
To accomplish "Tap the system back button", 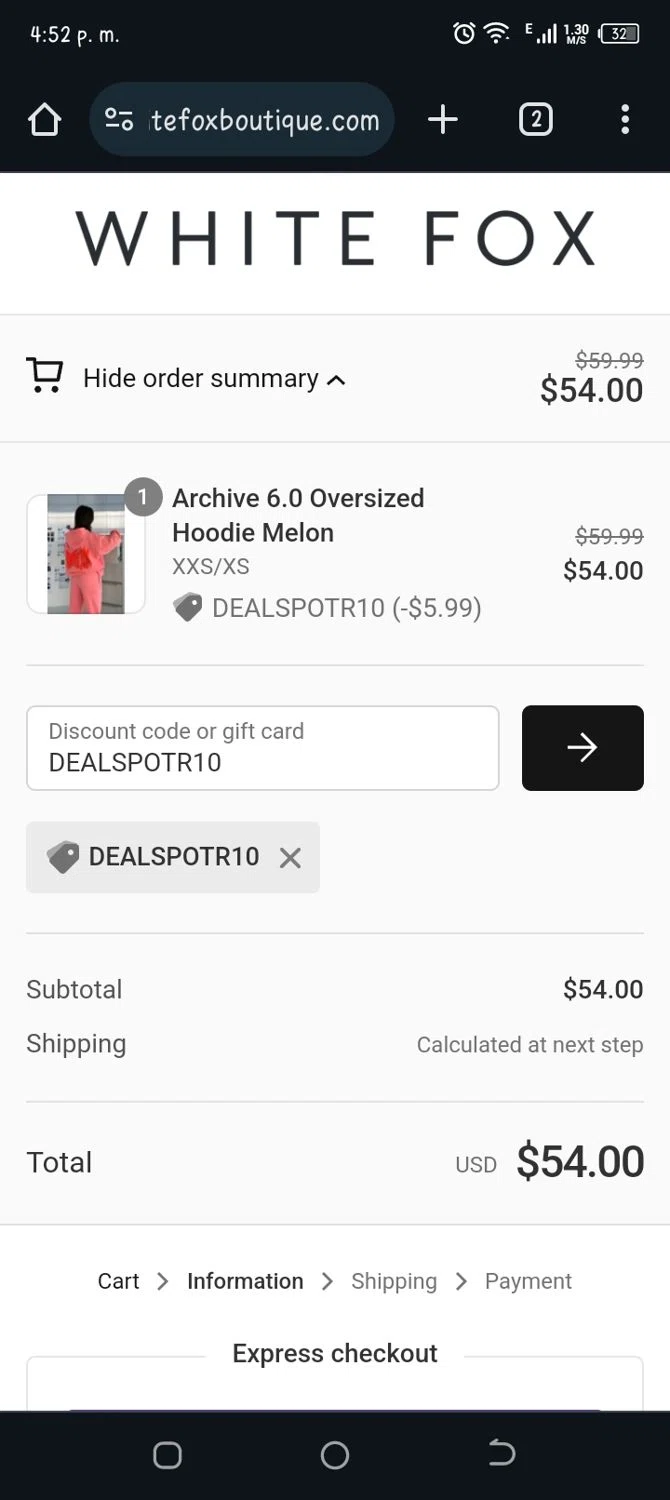I will (x=502, y=1455).
